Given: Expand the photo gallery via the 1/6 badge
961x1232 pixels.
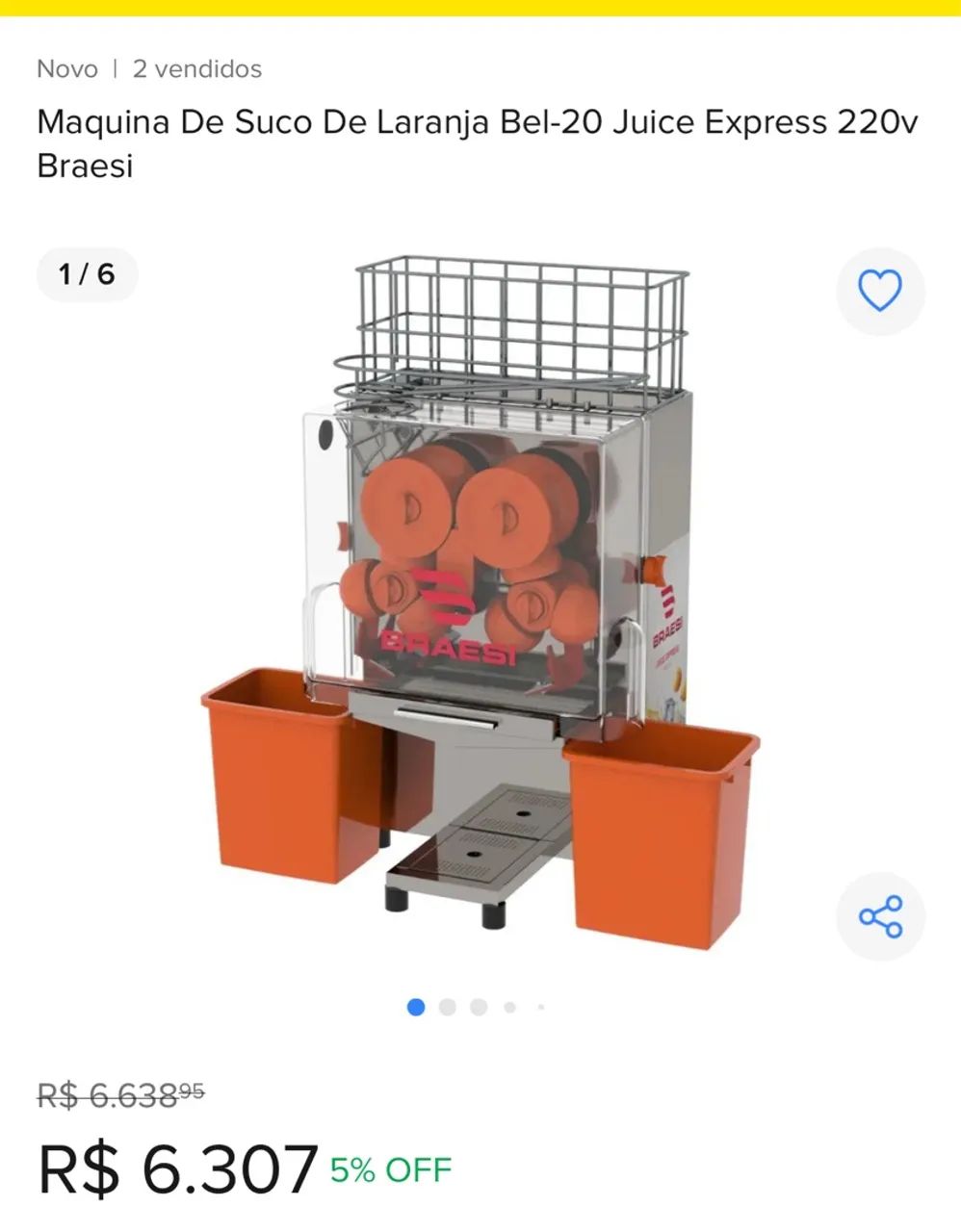Looking at the screenshot, I should (x=86, y=274).
